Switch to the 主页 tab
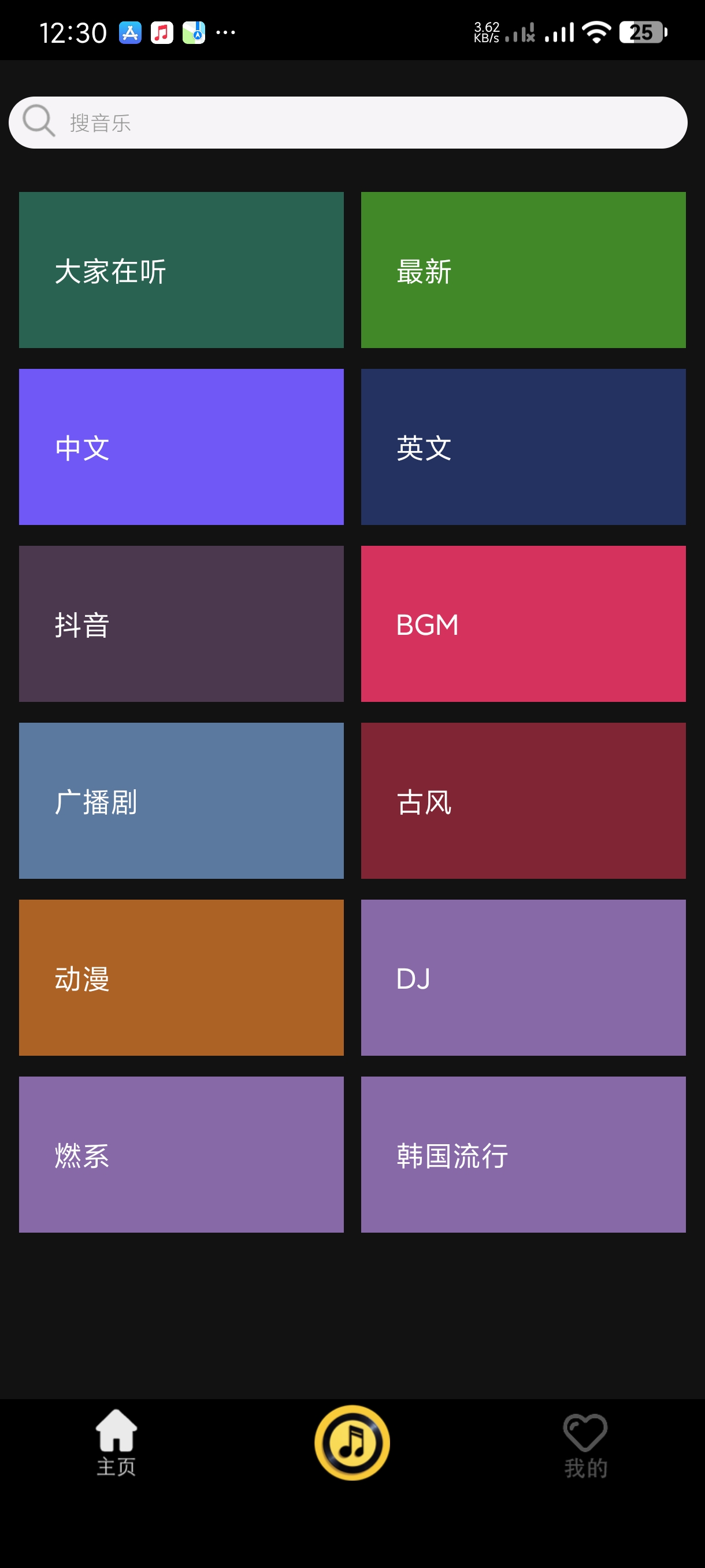The height and width of the screenshot is (1568, 705). 116,1443
